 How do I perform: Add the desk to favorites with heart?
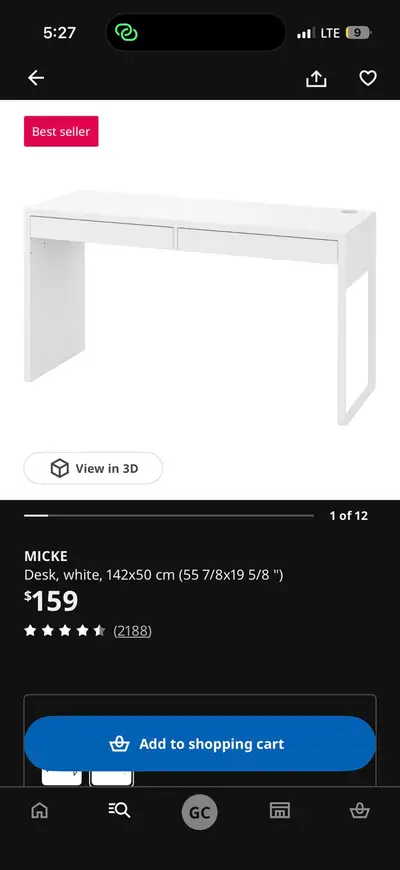(368, 78)
